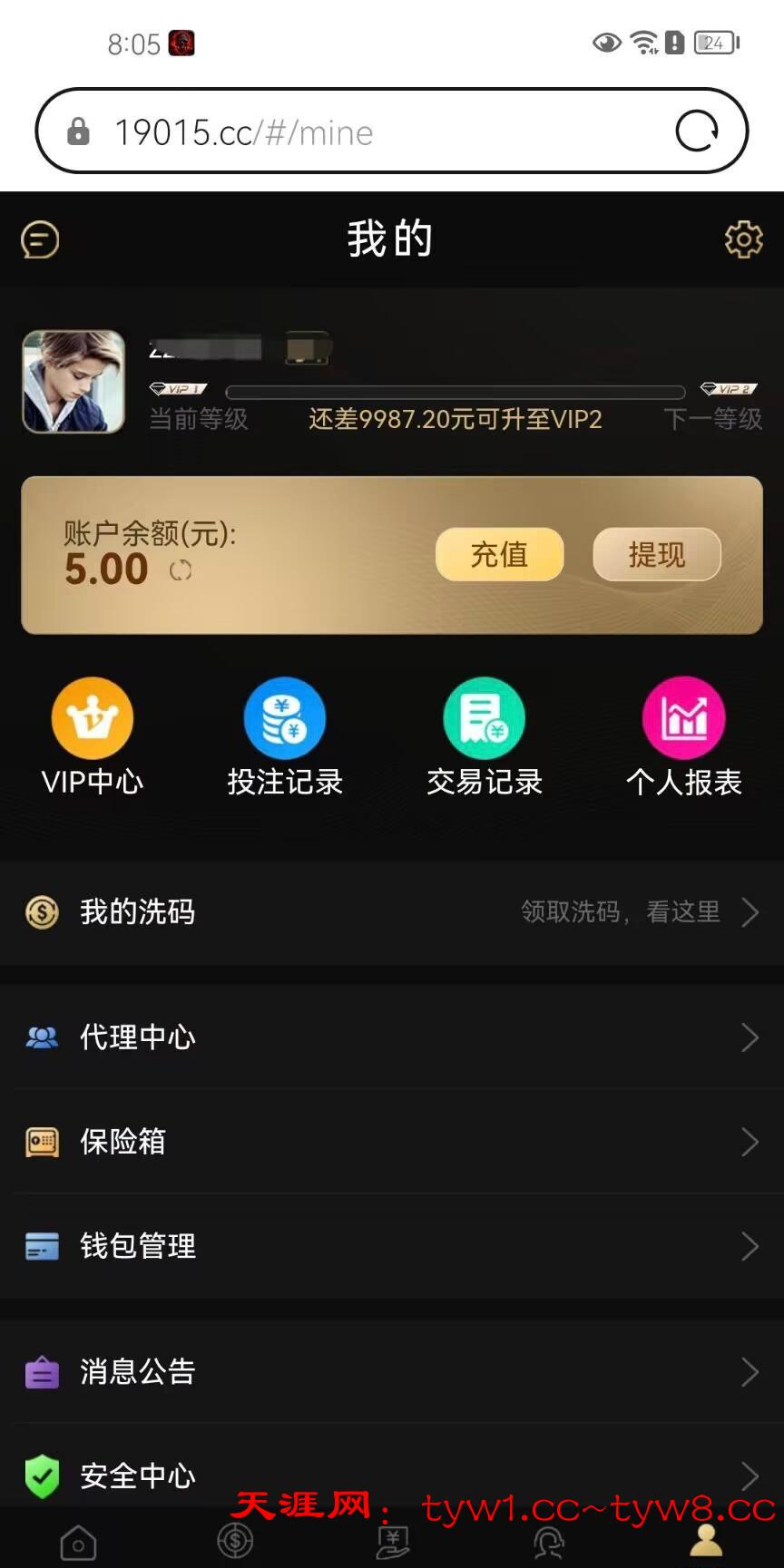Open the settings gear icon
The image size is (784, 1568).
743,239
